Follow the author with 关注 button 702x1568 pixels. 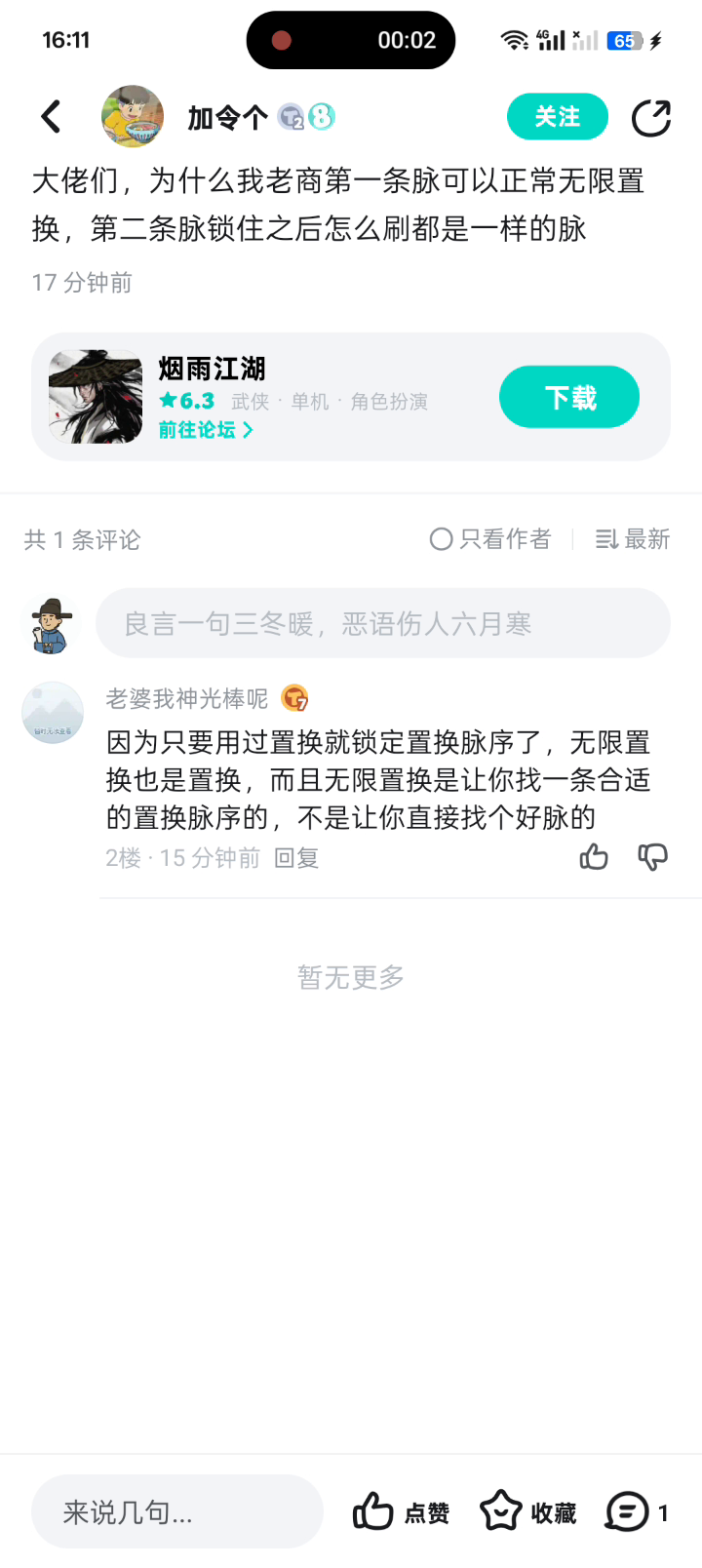[x=557, y=117]
